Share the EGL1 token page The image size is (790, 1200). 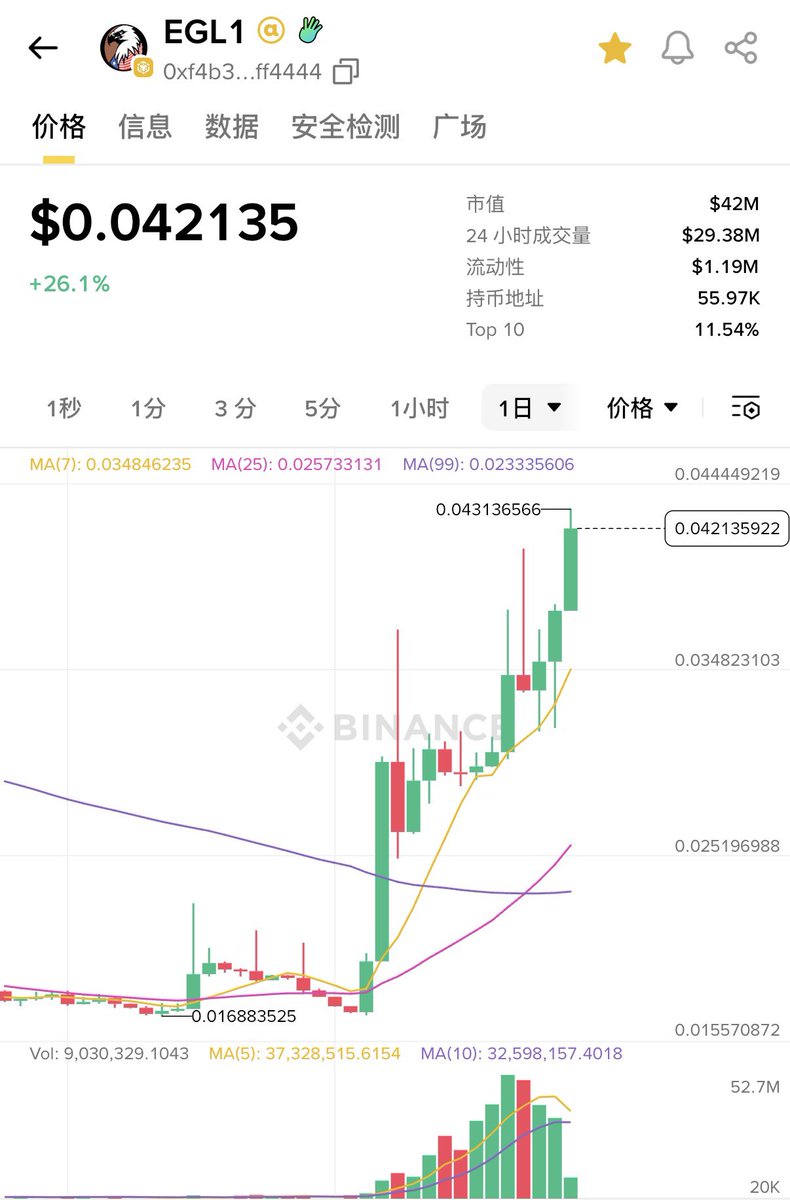pyautogui.click(x=741, y=49)
